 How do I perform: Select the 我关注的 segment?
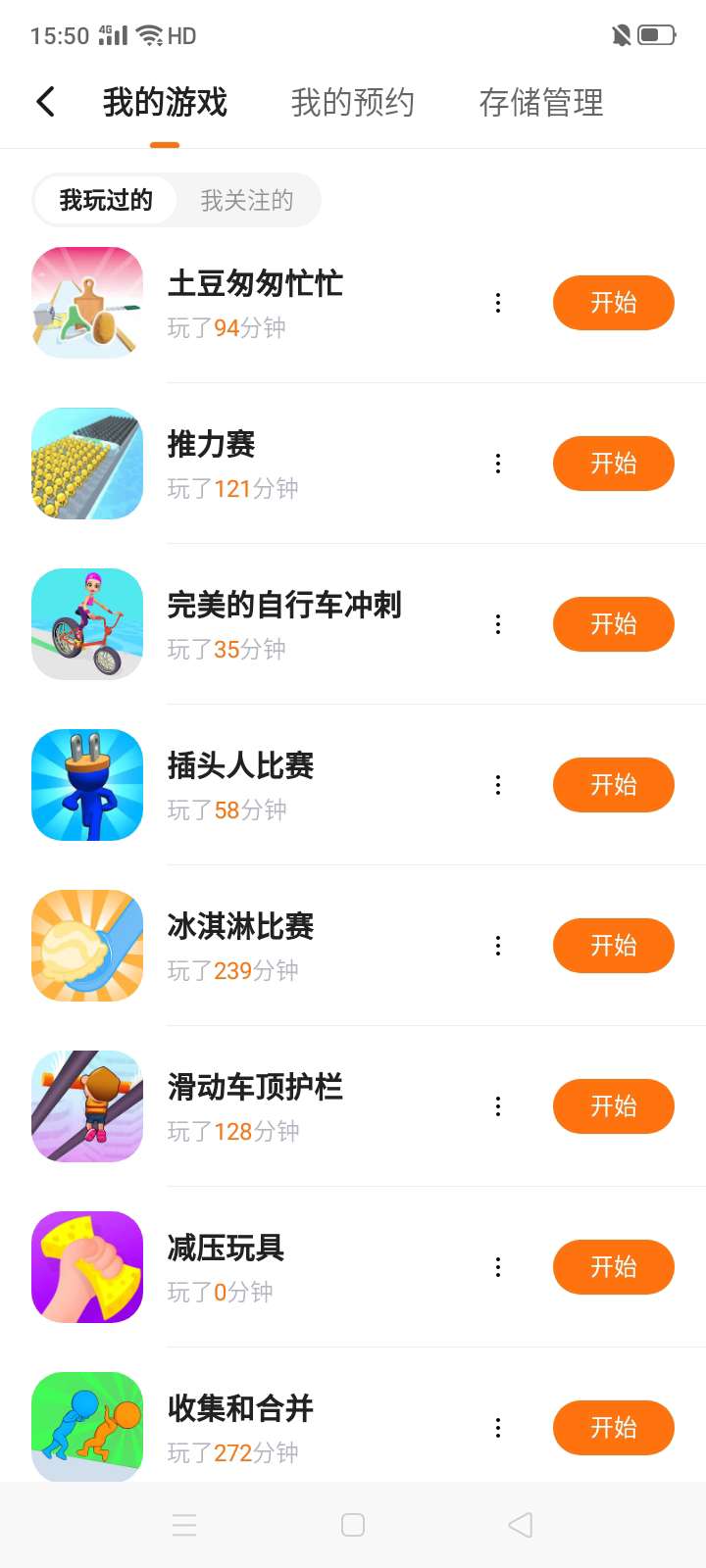coord(247,201)
